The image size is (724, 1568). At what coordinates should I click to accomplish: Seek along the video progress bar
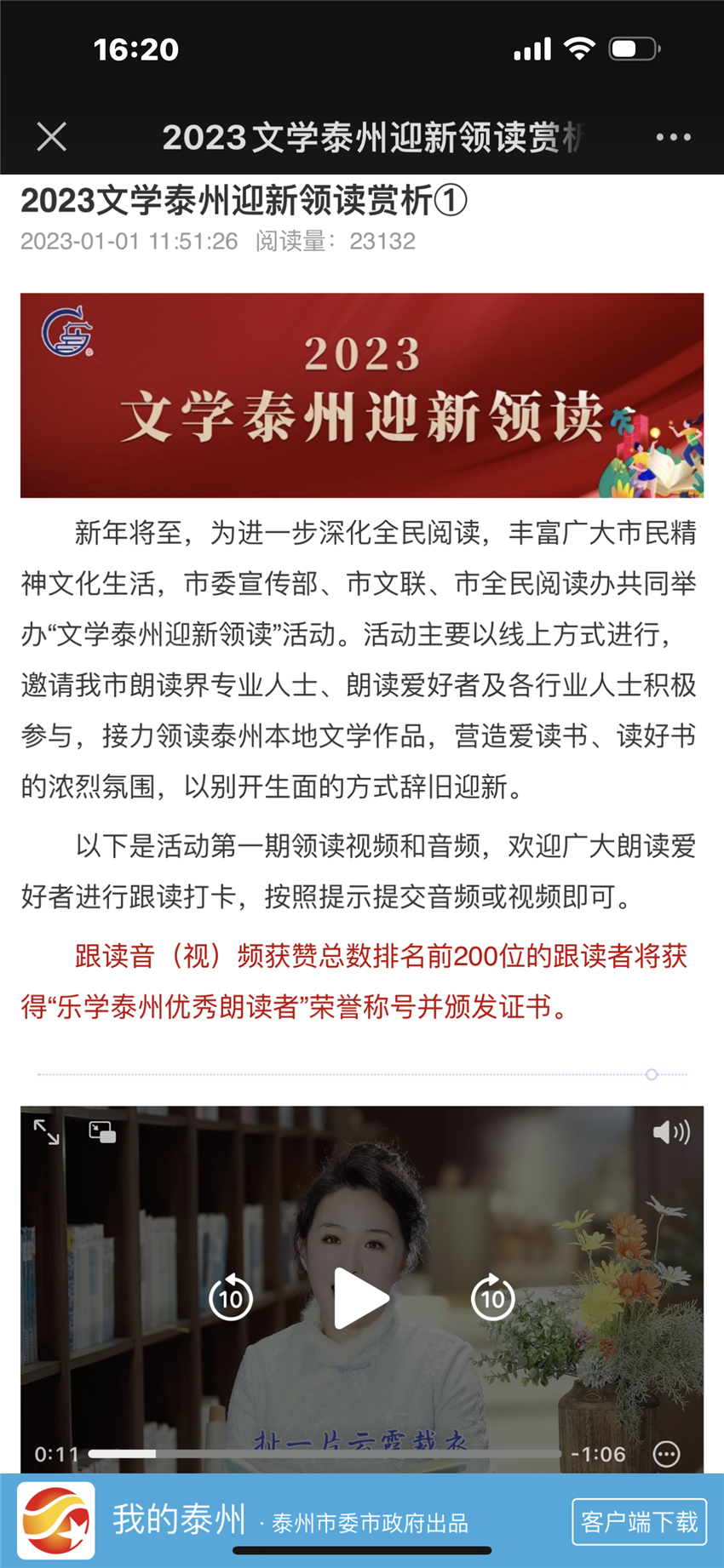pos(324,1454)
